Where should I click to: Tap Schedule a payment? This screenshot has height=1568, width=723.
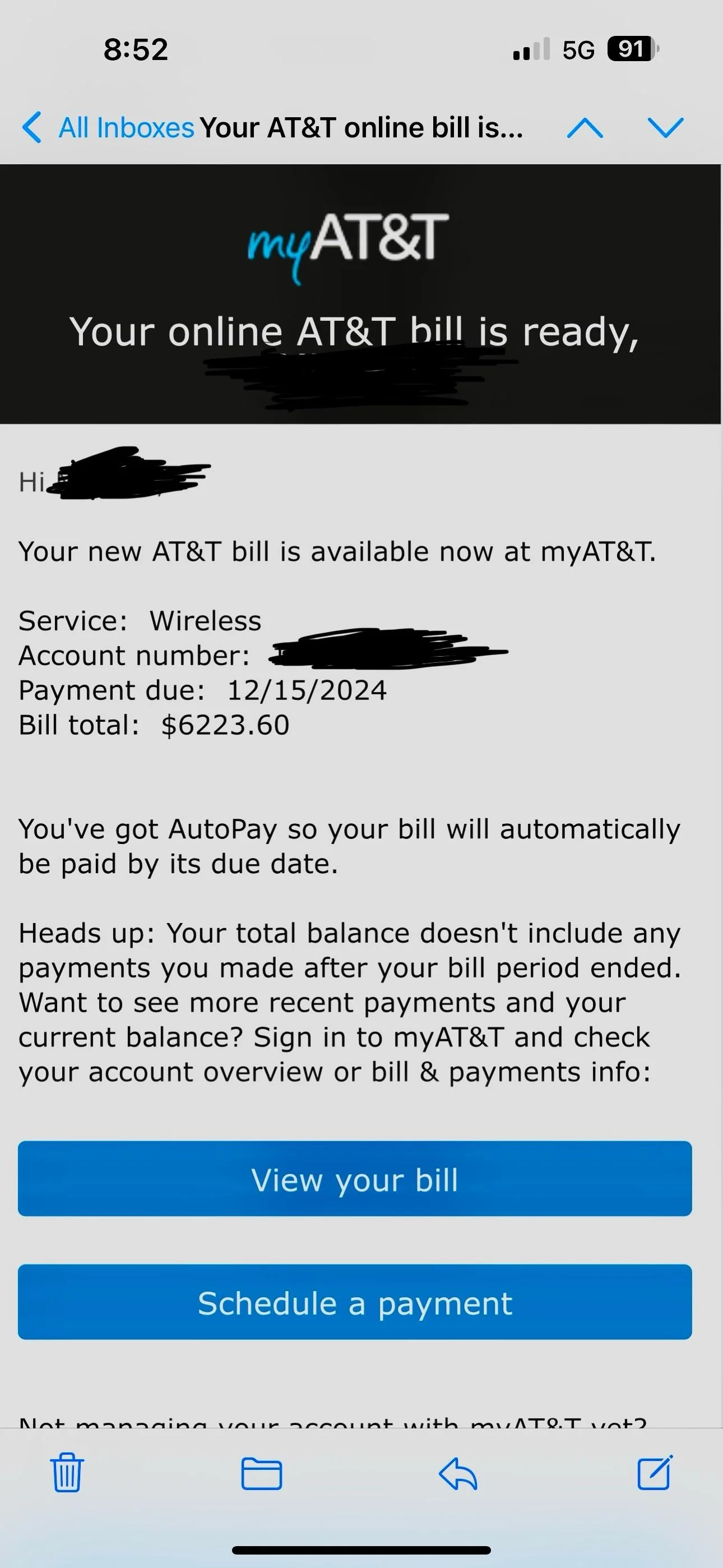[x=355, y=1302]
